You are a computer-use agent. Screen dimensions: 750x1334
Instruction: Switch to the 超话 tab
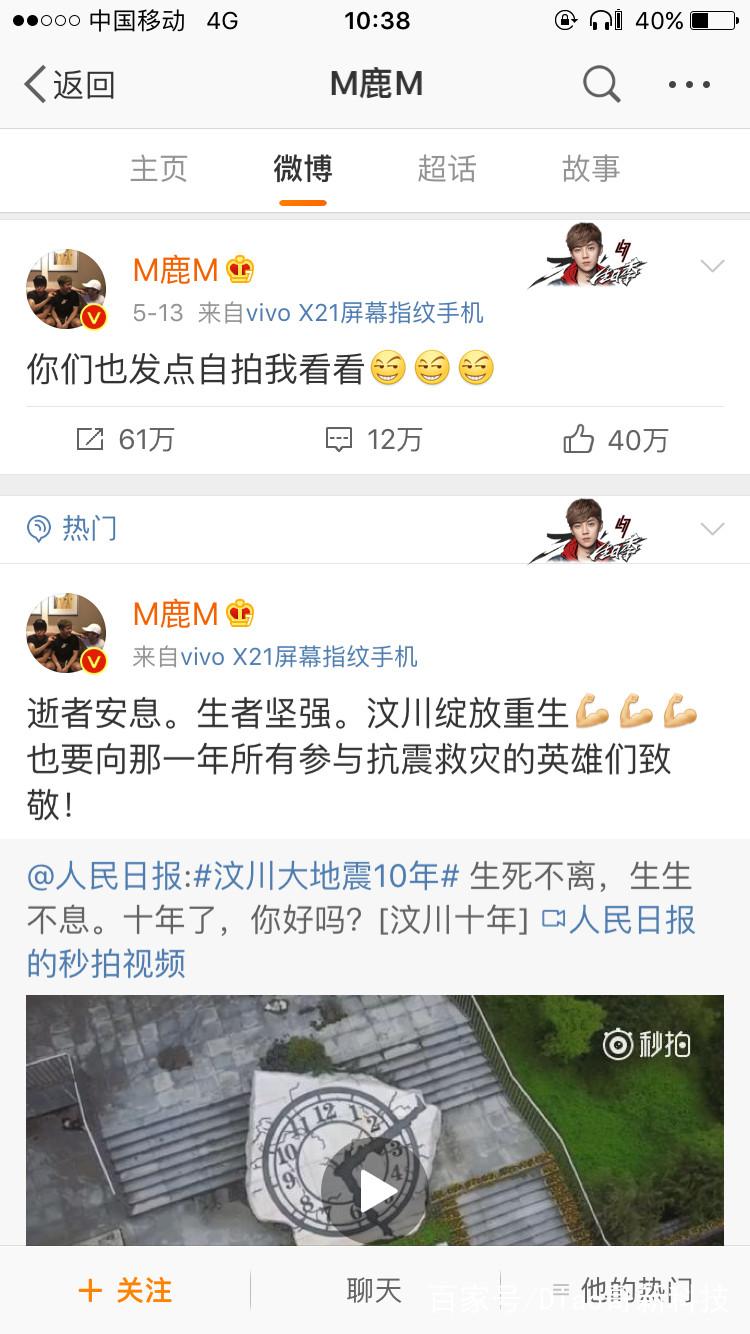(447, 170)
